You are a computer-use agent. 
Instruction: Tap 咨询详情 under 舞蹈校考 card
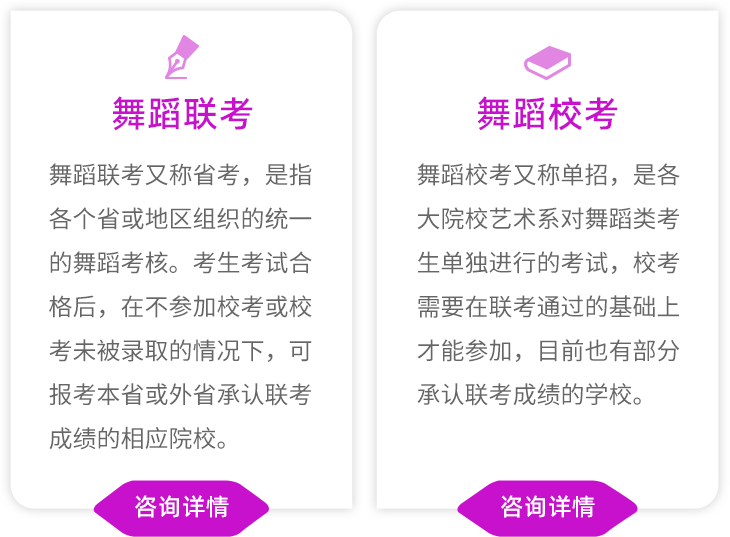pyautogui.click(x=547, y=506)
